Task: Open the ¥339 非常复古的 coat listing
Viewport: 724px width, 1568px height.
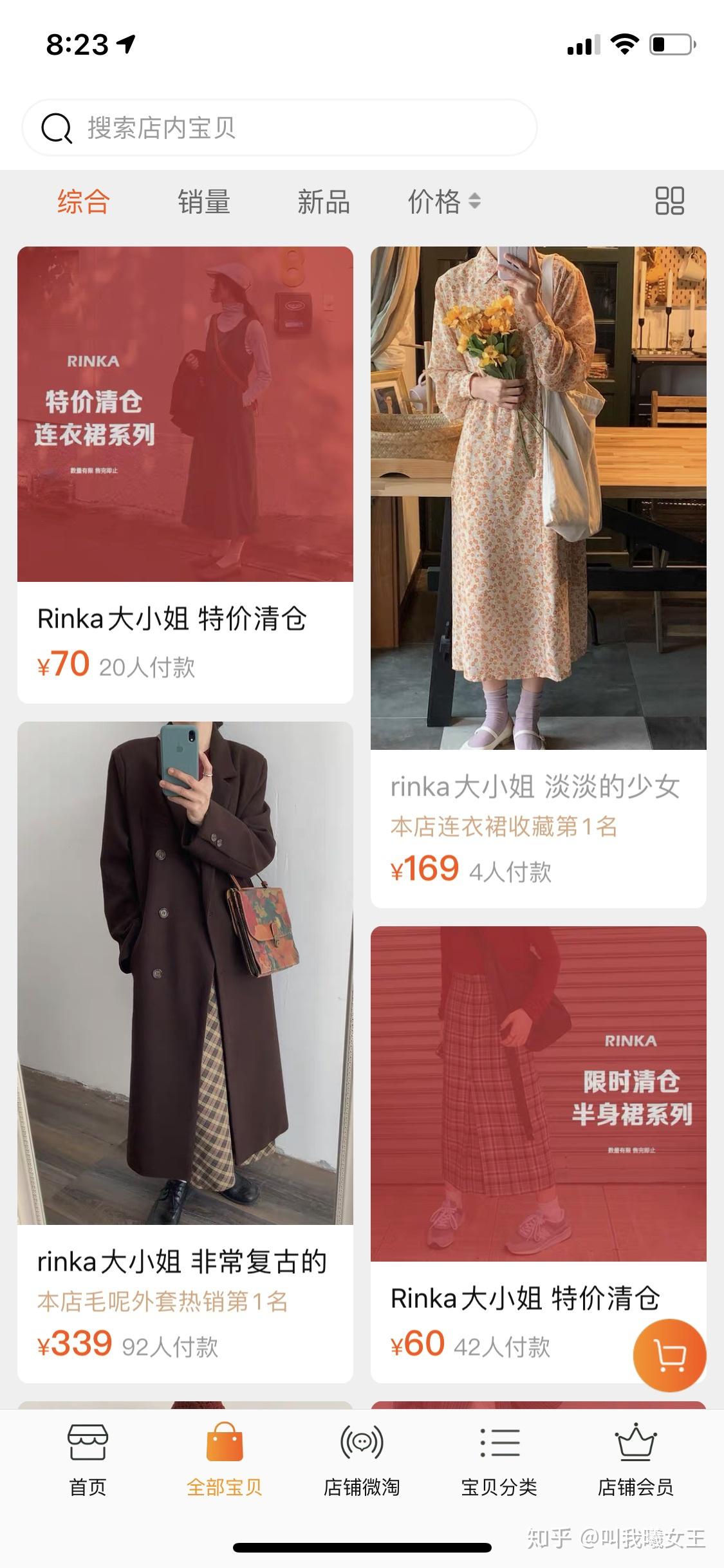Action: tap(185, 1051)
